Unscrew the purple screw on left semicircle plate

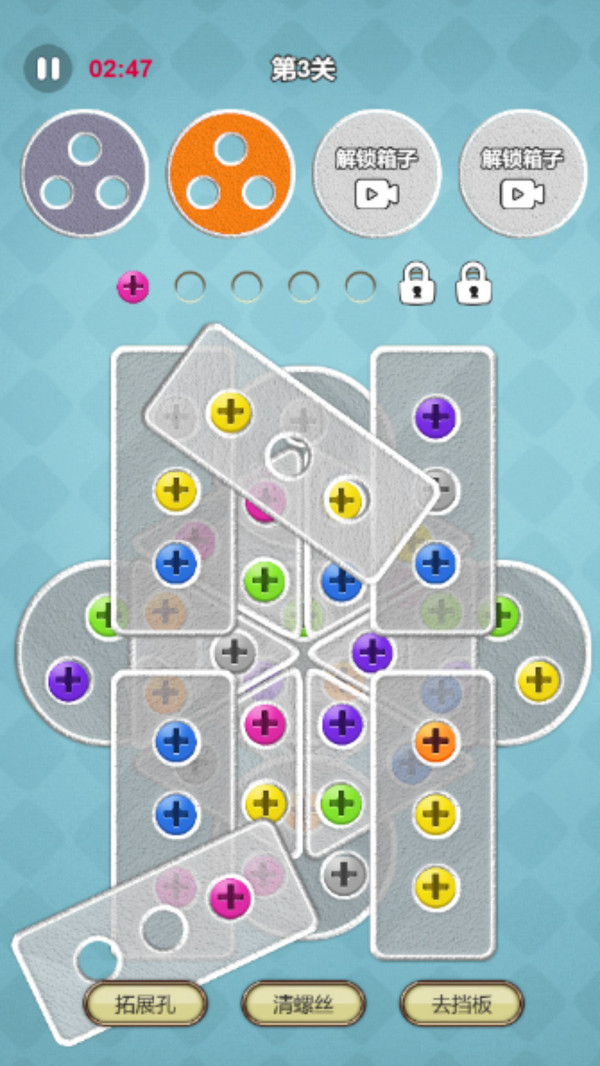(x=69, y=681)
